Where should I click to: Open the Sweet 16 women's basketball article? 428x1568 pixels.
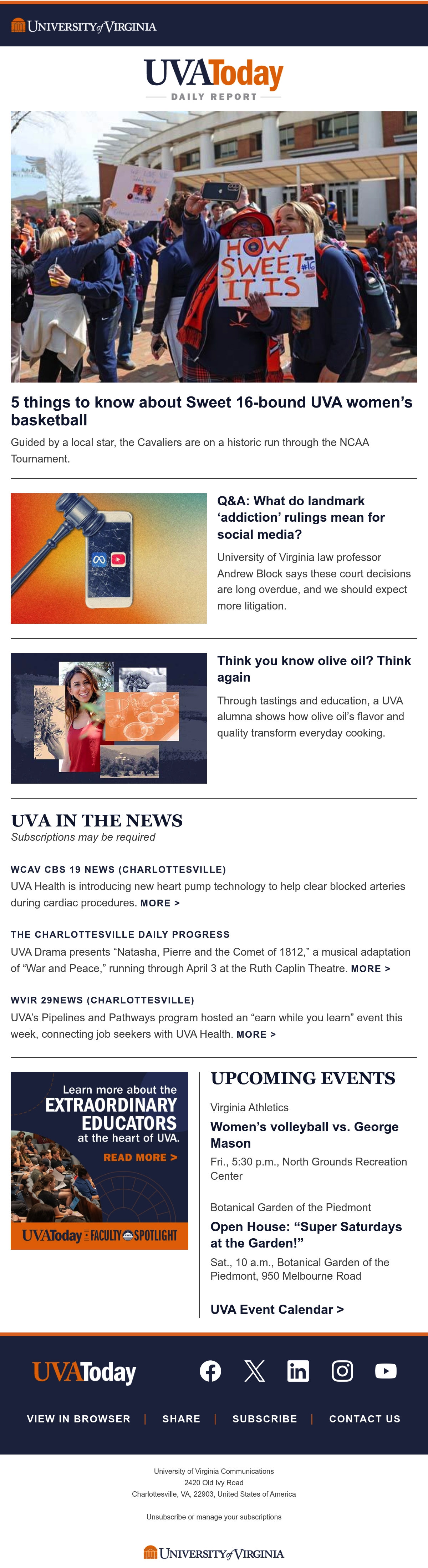coord(211,411)
